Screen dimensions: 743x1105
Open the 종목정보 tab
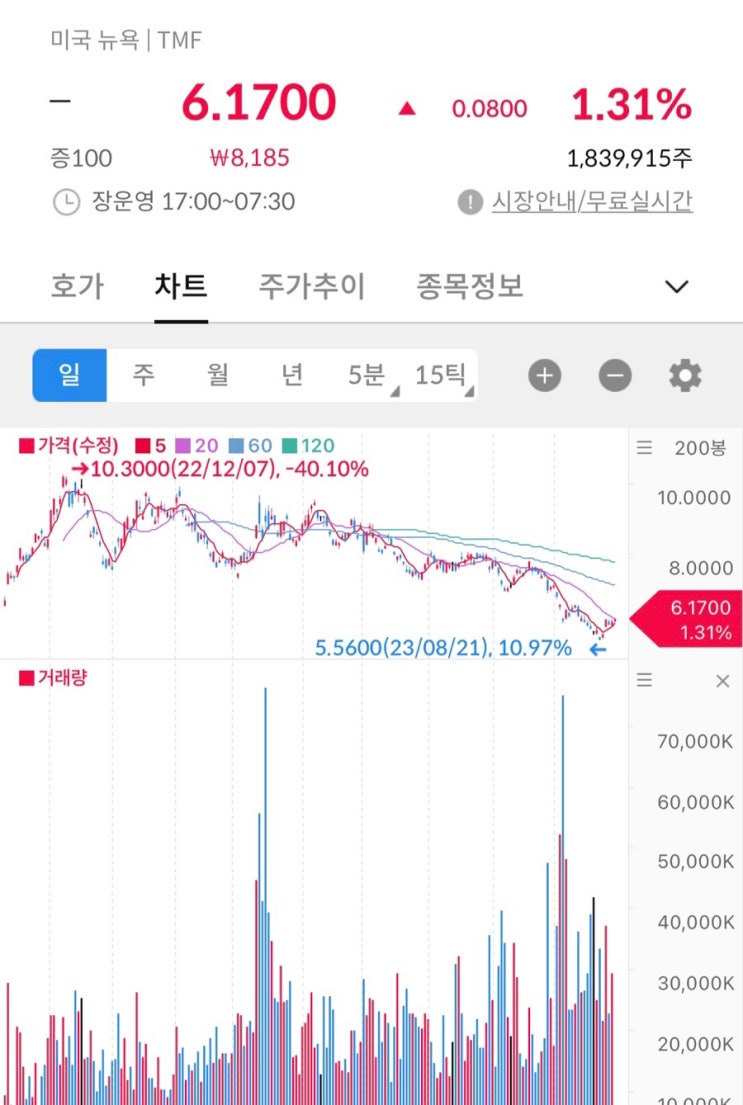(469, 287)
